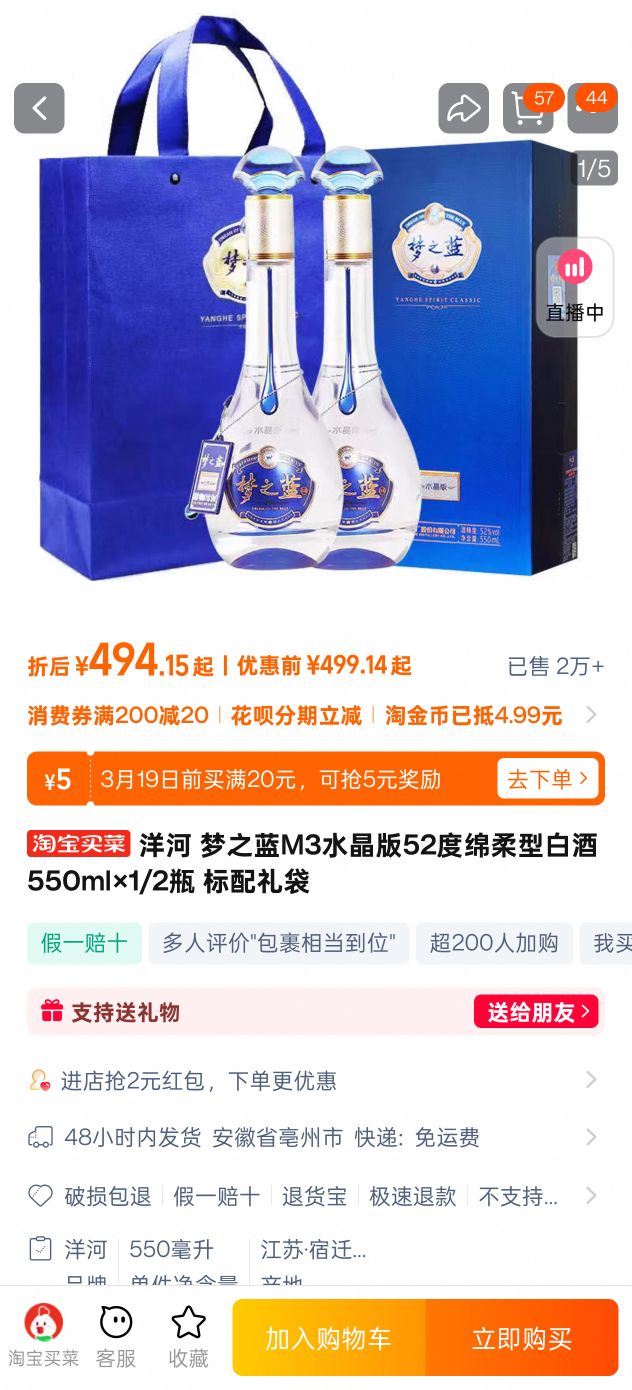Share this product

463,108
